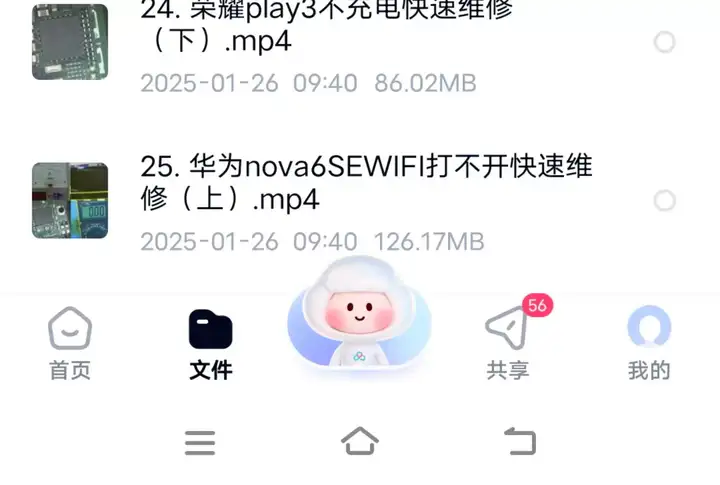Switch to the 共享 tab
Screen dimensions: 720x485
[x=508, y=343]
